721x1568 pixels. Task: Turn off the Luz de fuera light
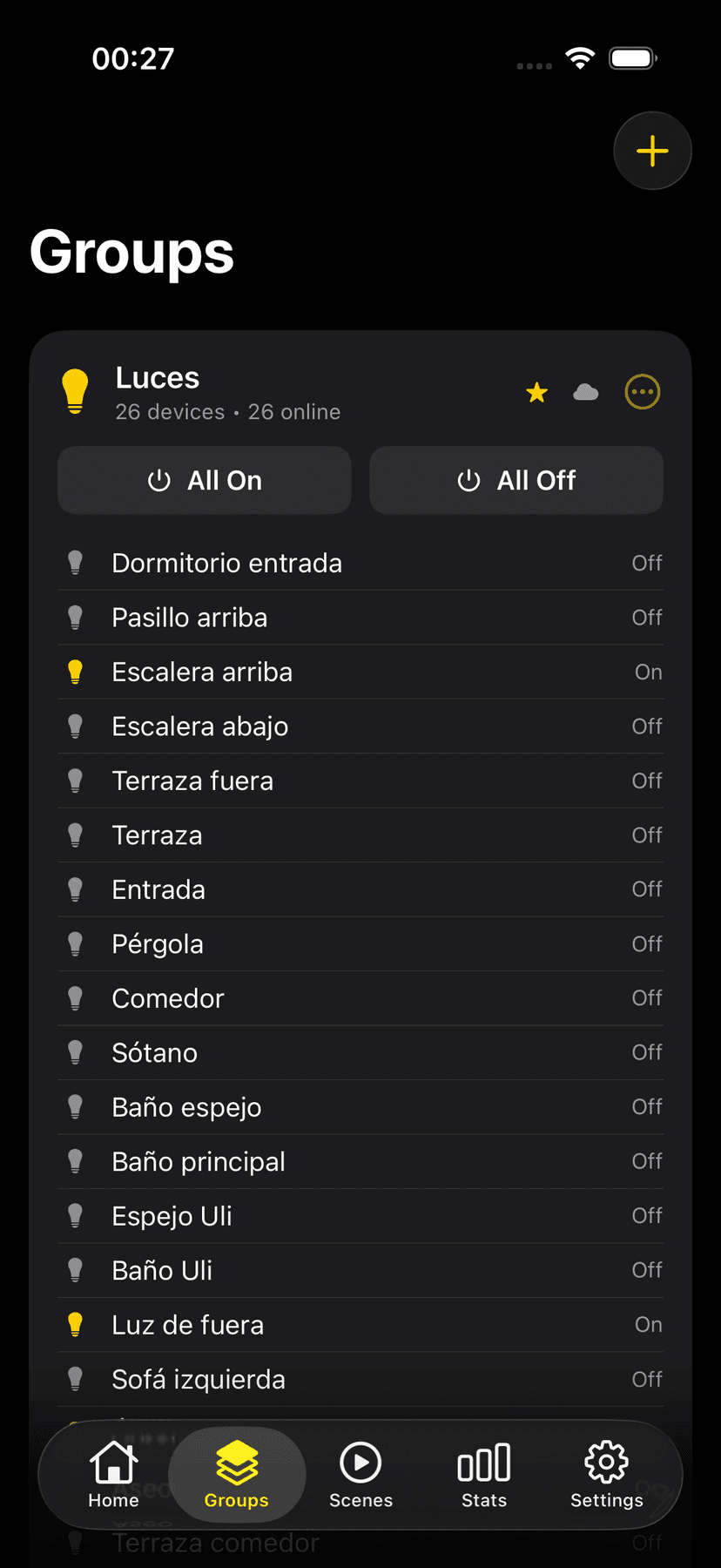[x=360, y=1324]
